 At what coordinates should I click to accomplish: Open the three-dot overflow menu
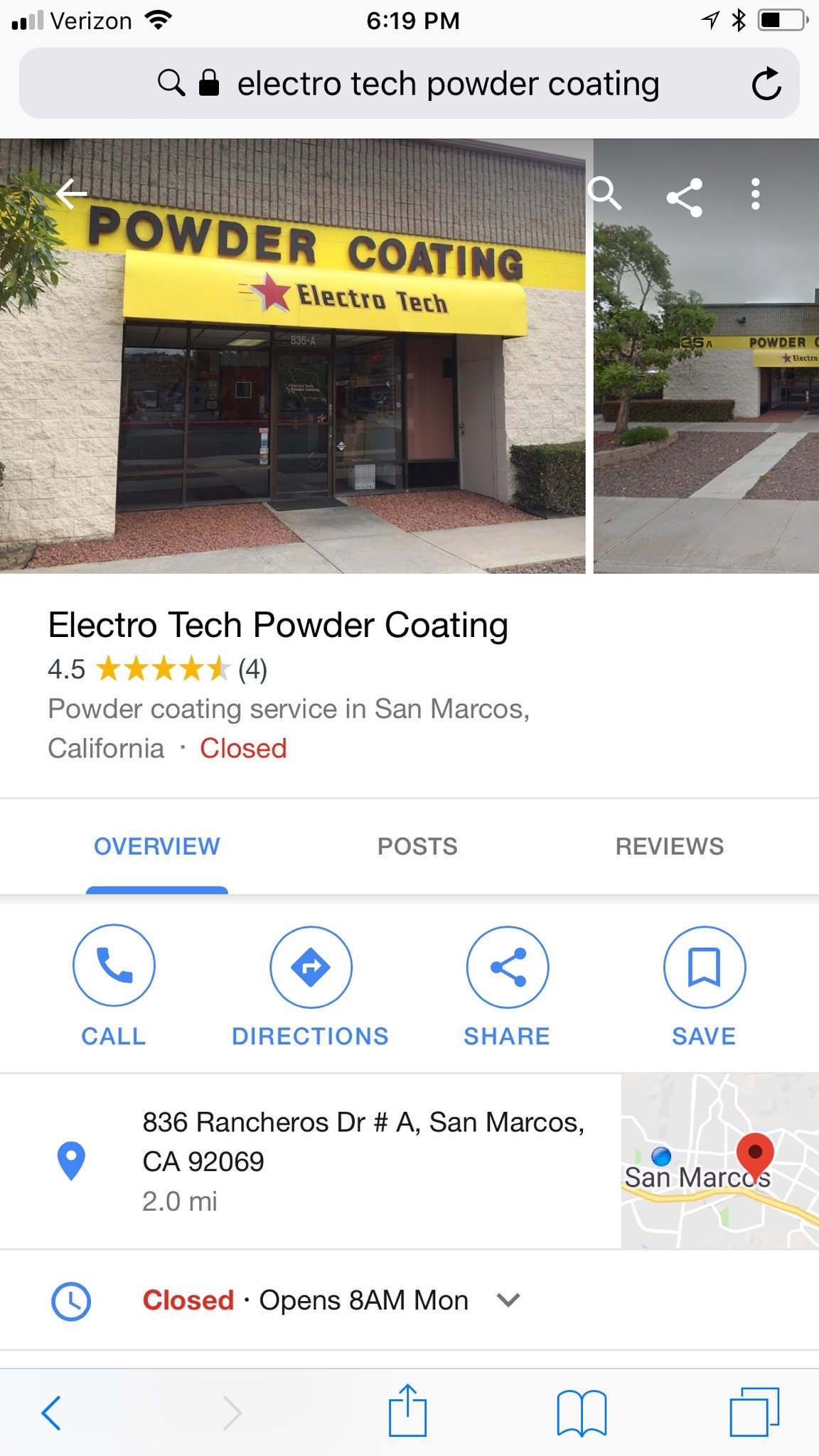(x=755, y=194)
